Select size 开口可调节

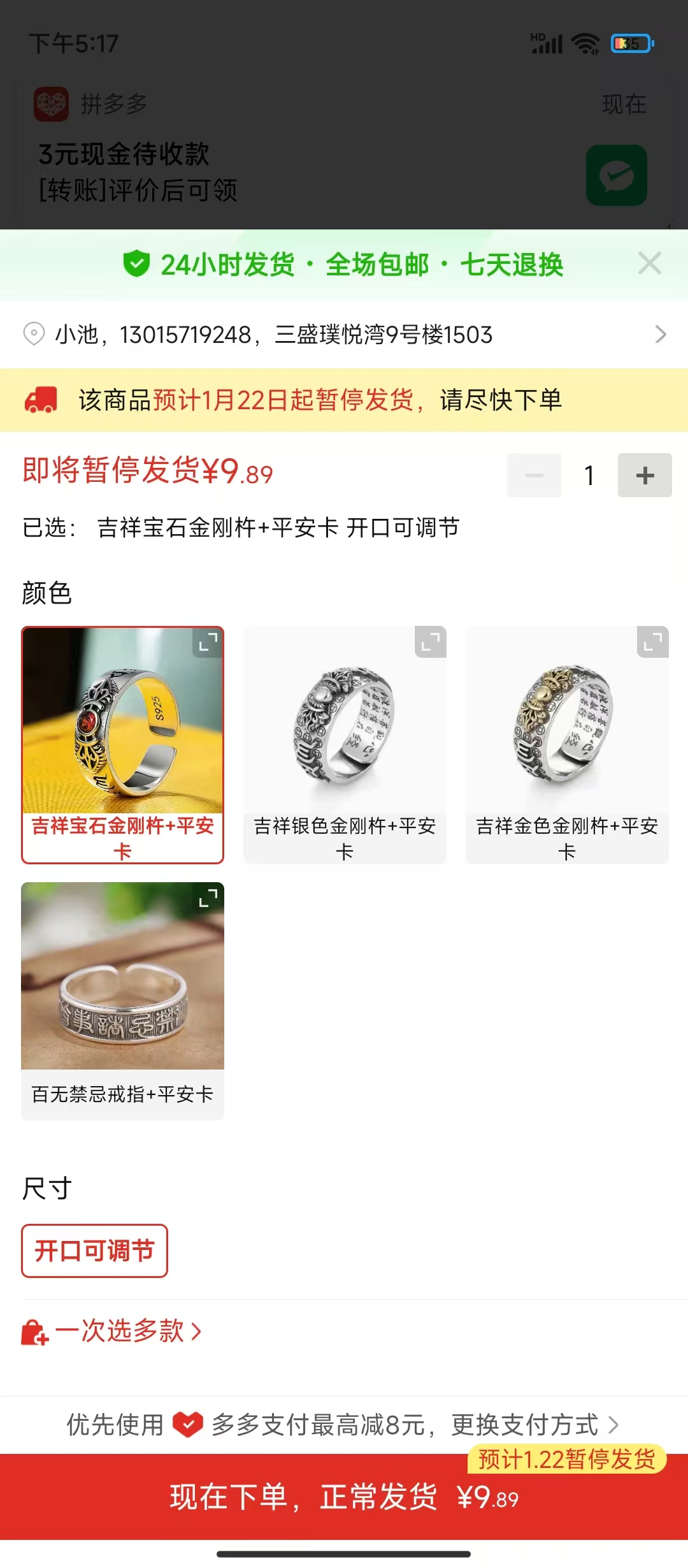(94, 1251)
